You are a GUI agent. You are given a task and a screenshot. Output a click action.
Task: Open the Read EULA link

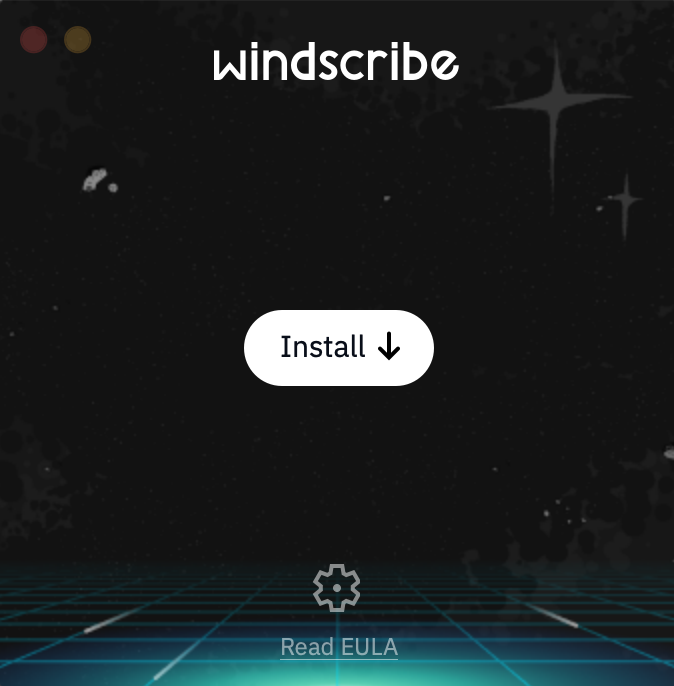tap(338, 647)
